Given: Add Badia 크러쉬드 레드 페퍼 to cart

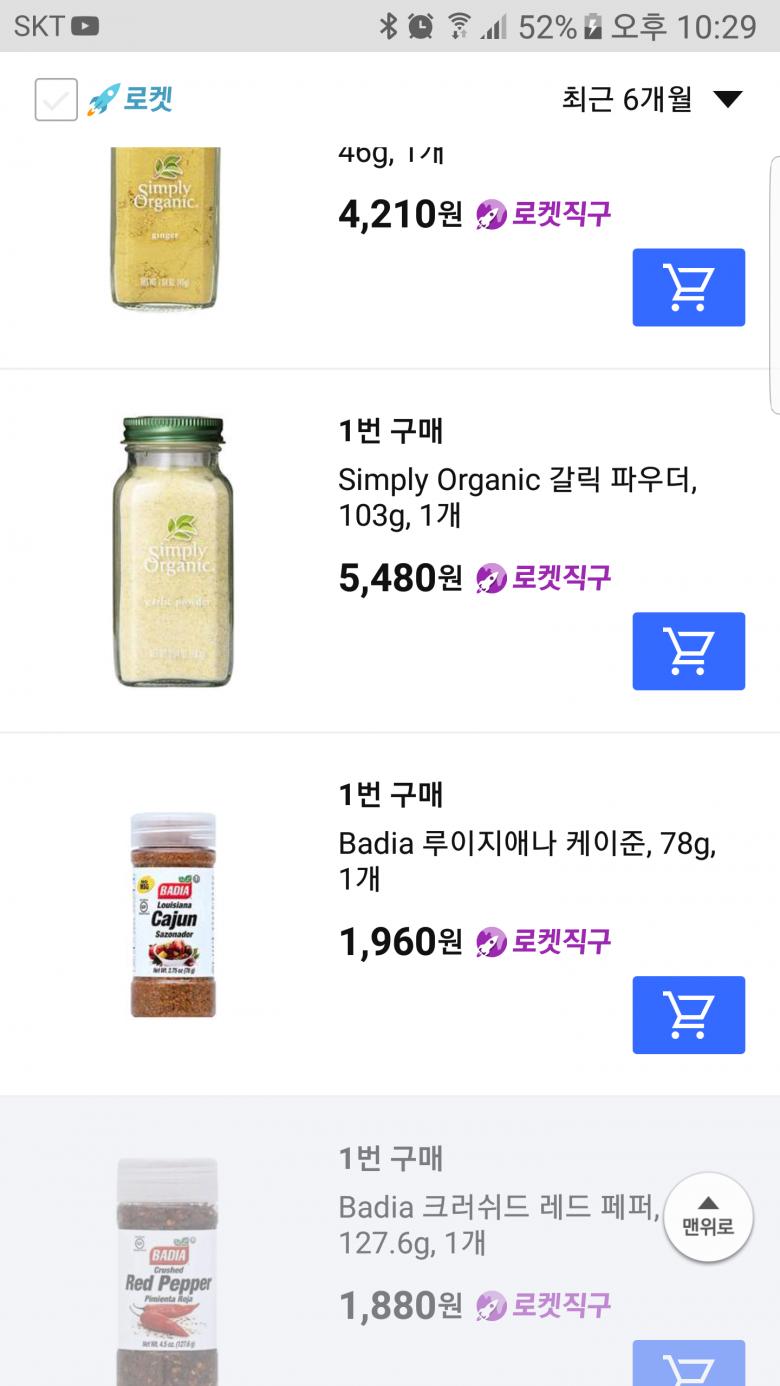Looking at the screenshot, I should click(x=688, y=1366).
